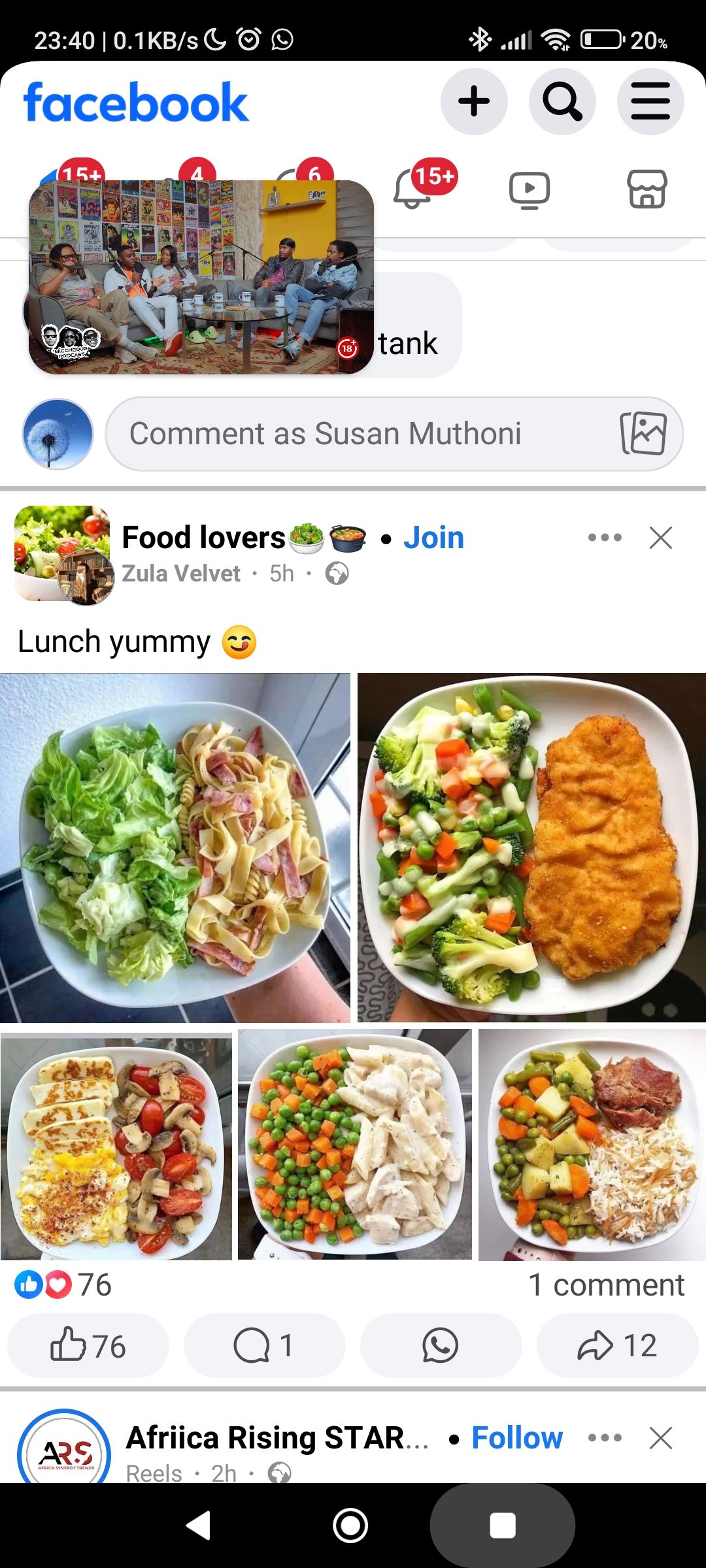Send the Lunch yummy post via WhatsApp
Image resolution: width=706 pixels, height=1568 pixels.
[x=441, y=1346]
